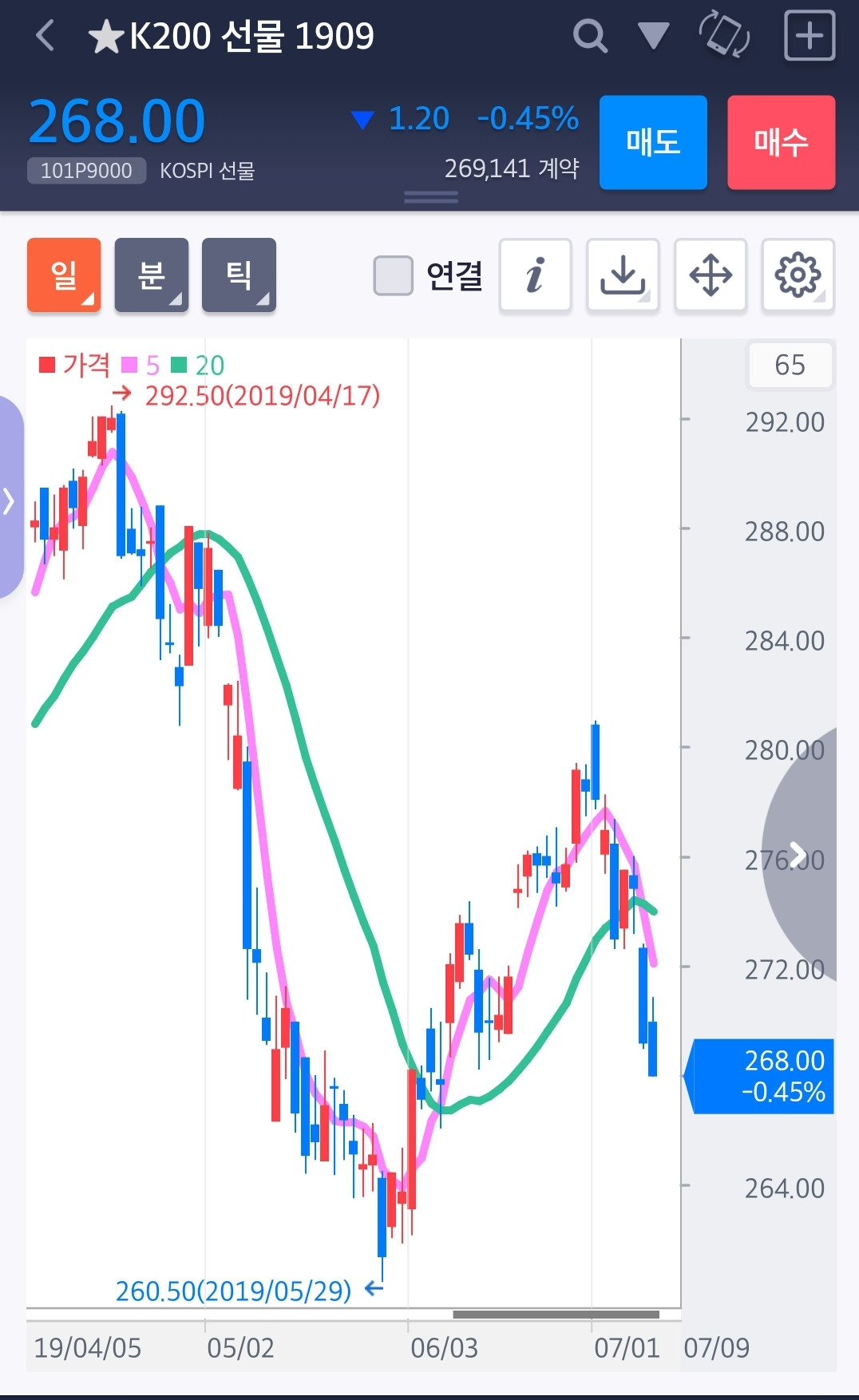Click the plus icon to add item
Image resolution: width=859 pixels, height=1400 pixels.
pos(809,36)
